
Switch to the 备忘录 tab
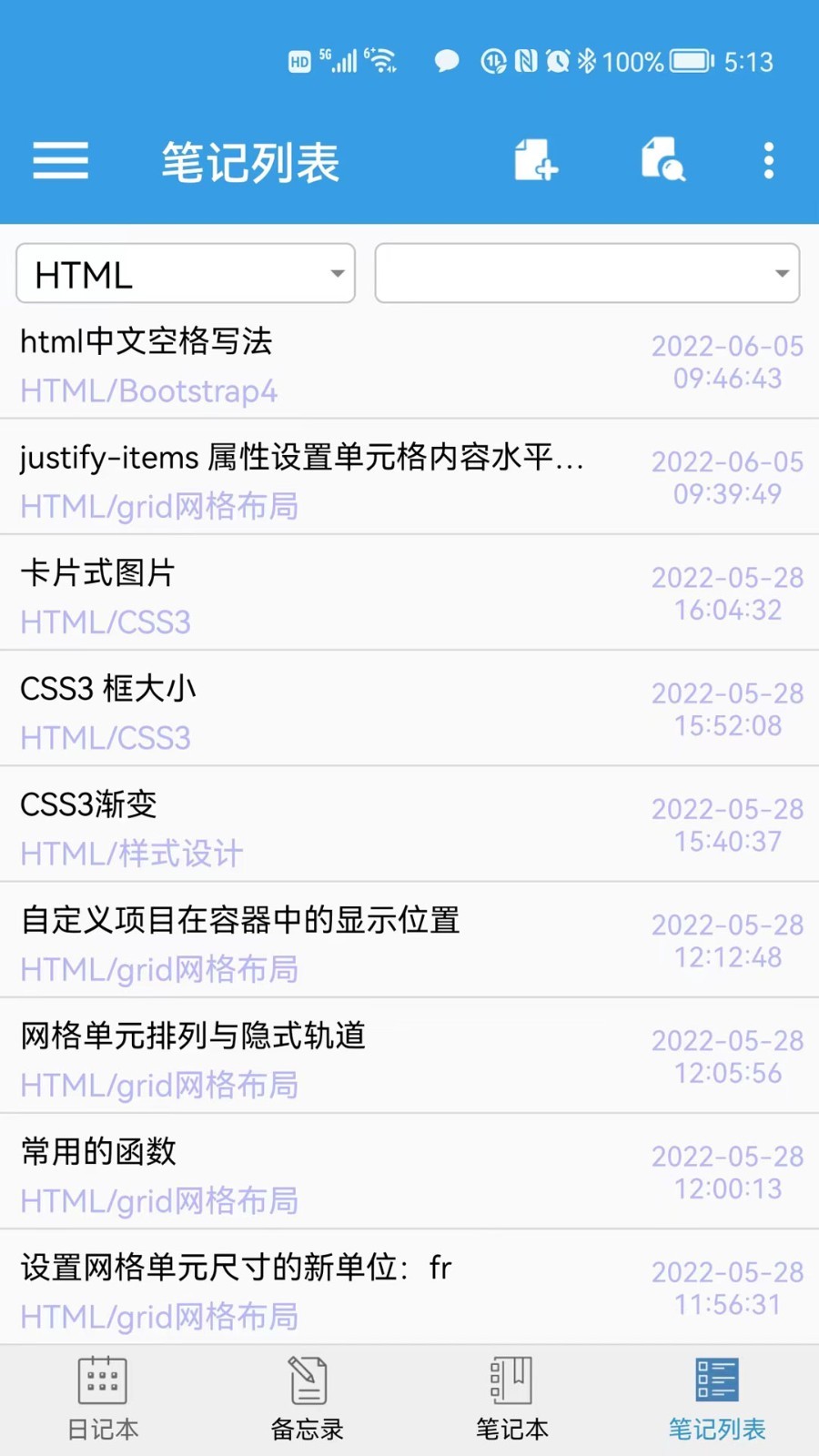click(308, 1400)
